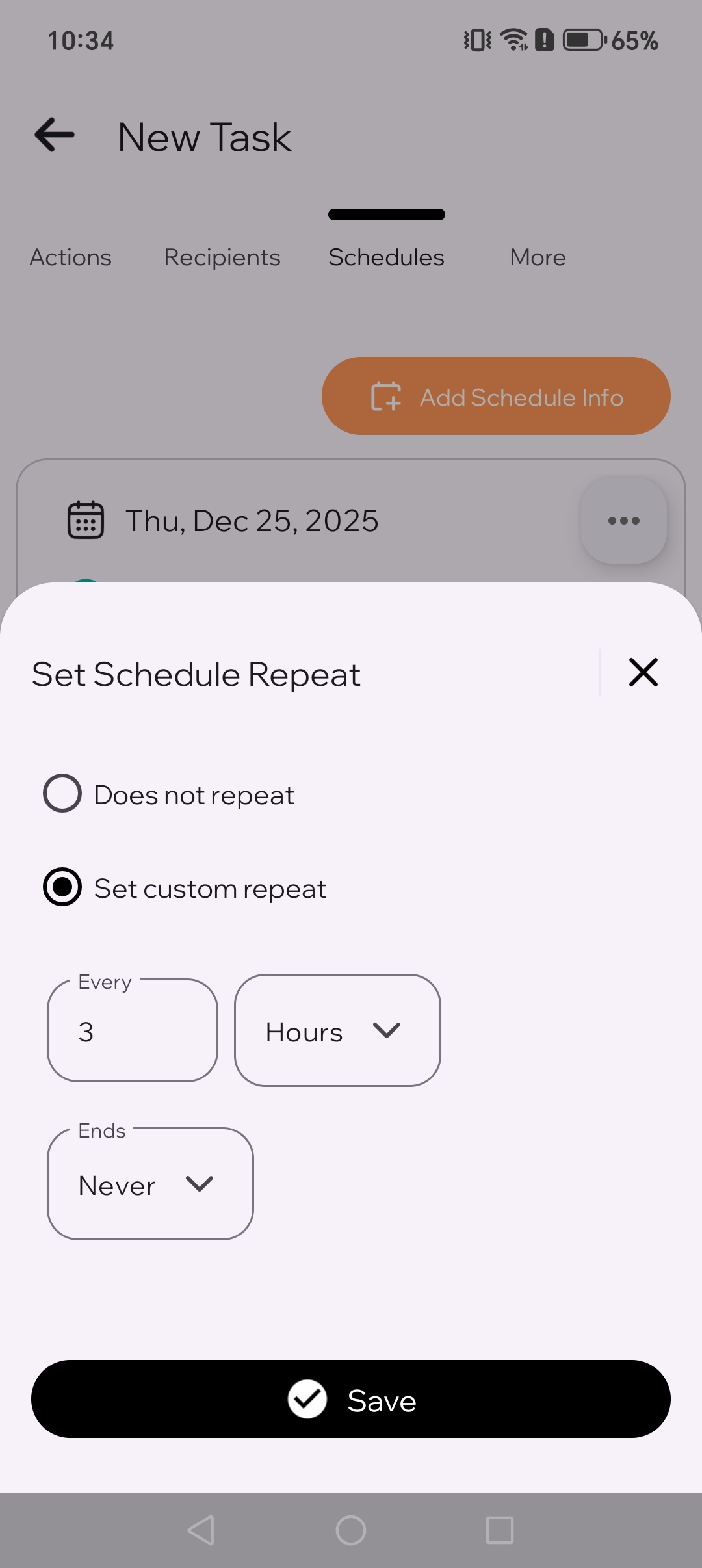
Task: Open the three-dot menu on Dec 25 schedule
Action: (623, 520)
